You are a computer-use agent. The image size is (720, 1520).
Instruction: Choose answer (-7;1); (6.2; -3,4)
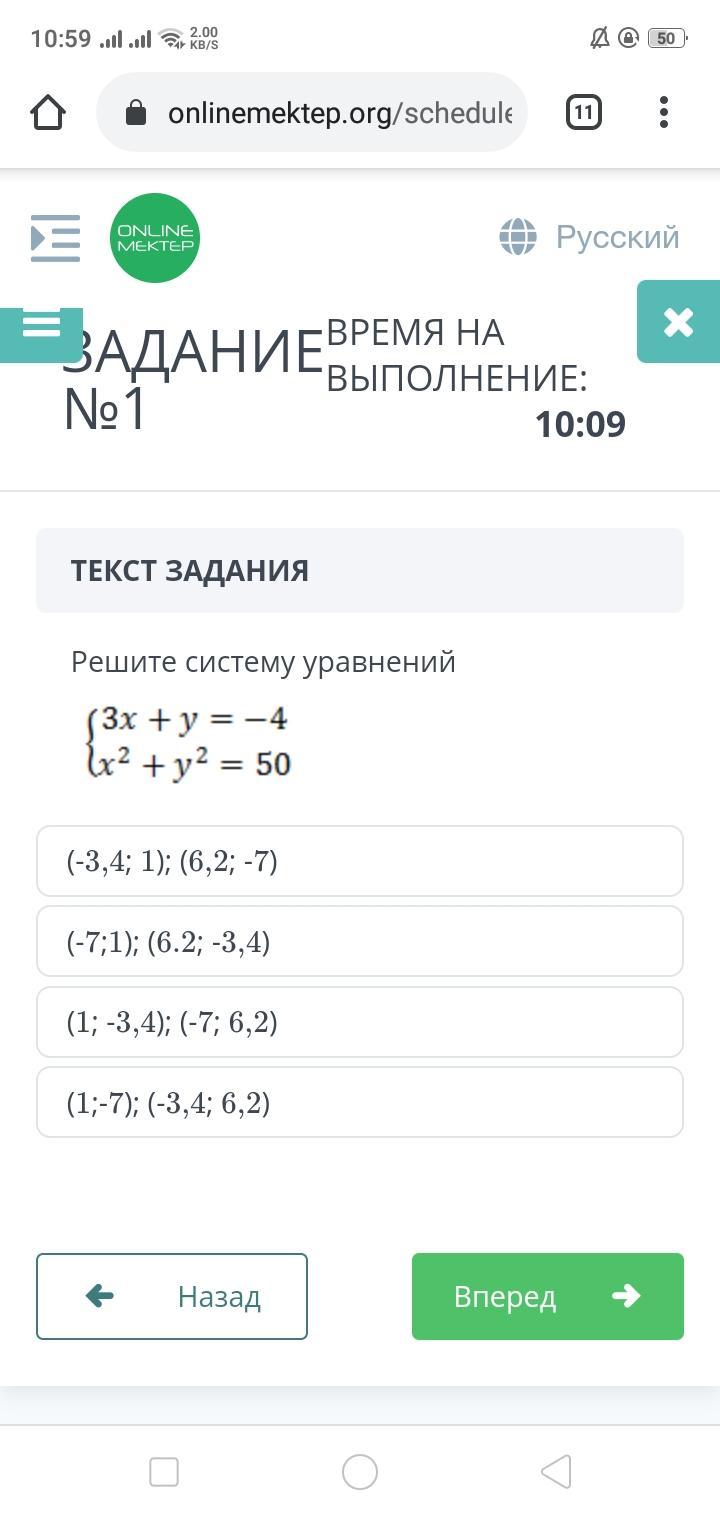click(x=360, y=941)
